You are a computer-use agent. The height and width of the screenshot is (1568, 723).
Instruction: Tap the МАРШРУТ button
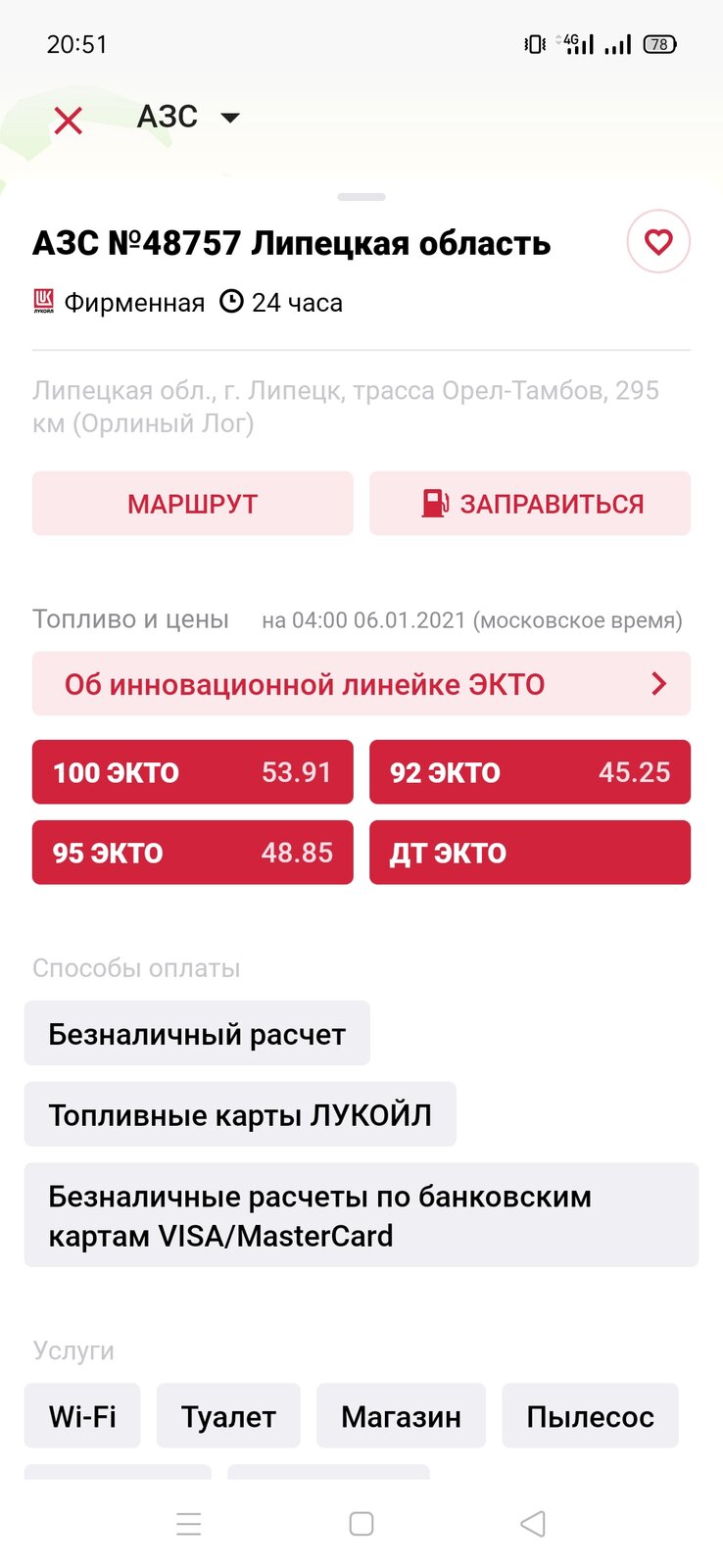point(192,504)
